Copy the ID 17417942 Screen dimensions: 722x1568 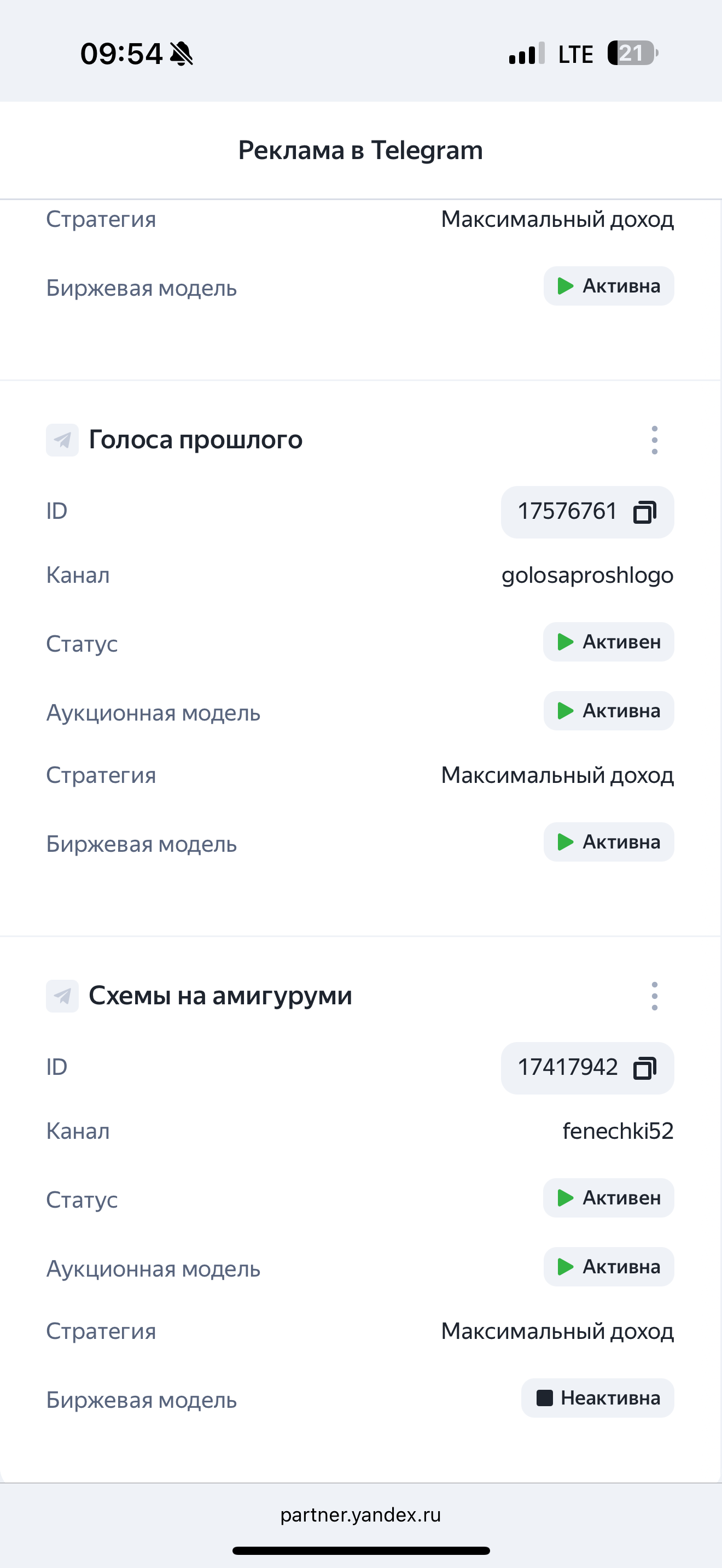coord(645,1068)
